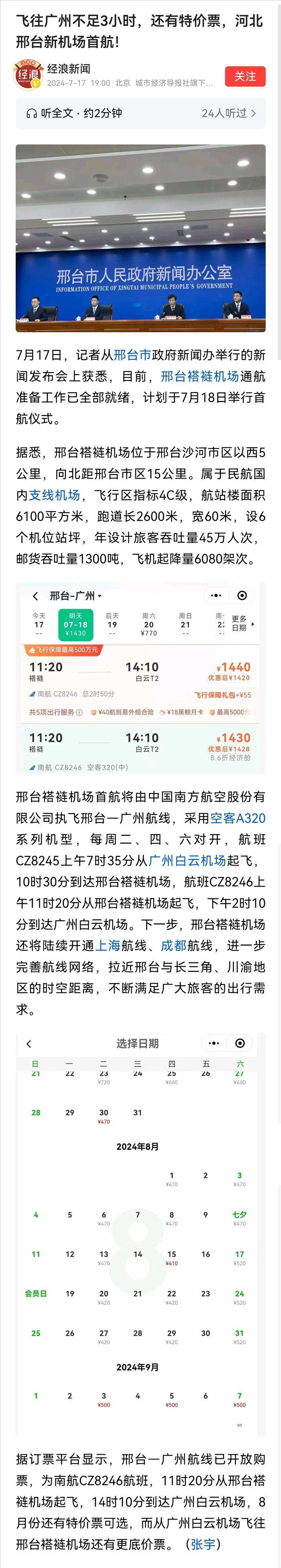
Task: Open the press conference photo
Action: point(140,237)
